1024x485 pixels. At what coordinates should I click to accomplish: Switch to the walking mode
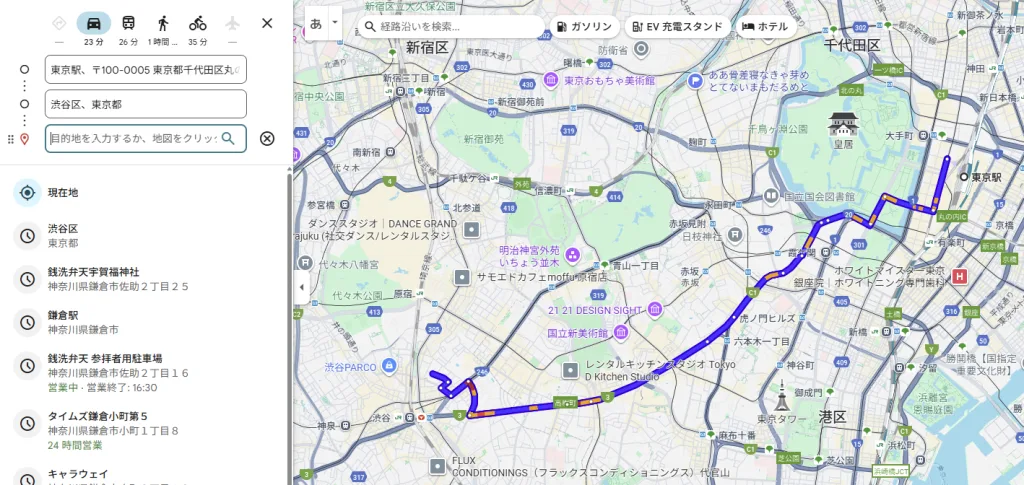tap(163, 23)
